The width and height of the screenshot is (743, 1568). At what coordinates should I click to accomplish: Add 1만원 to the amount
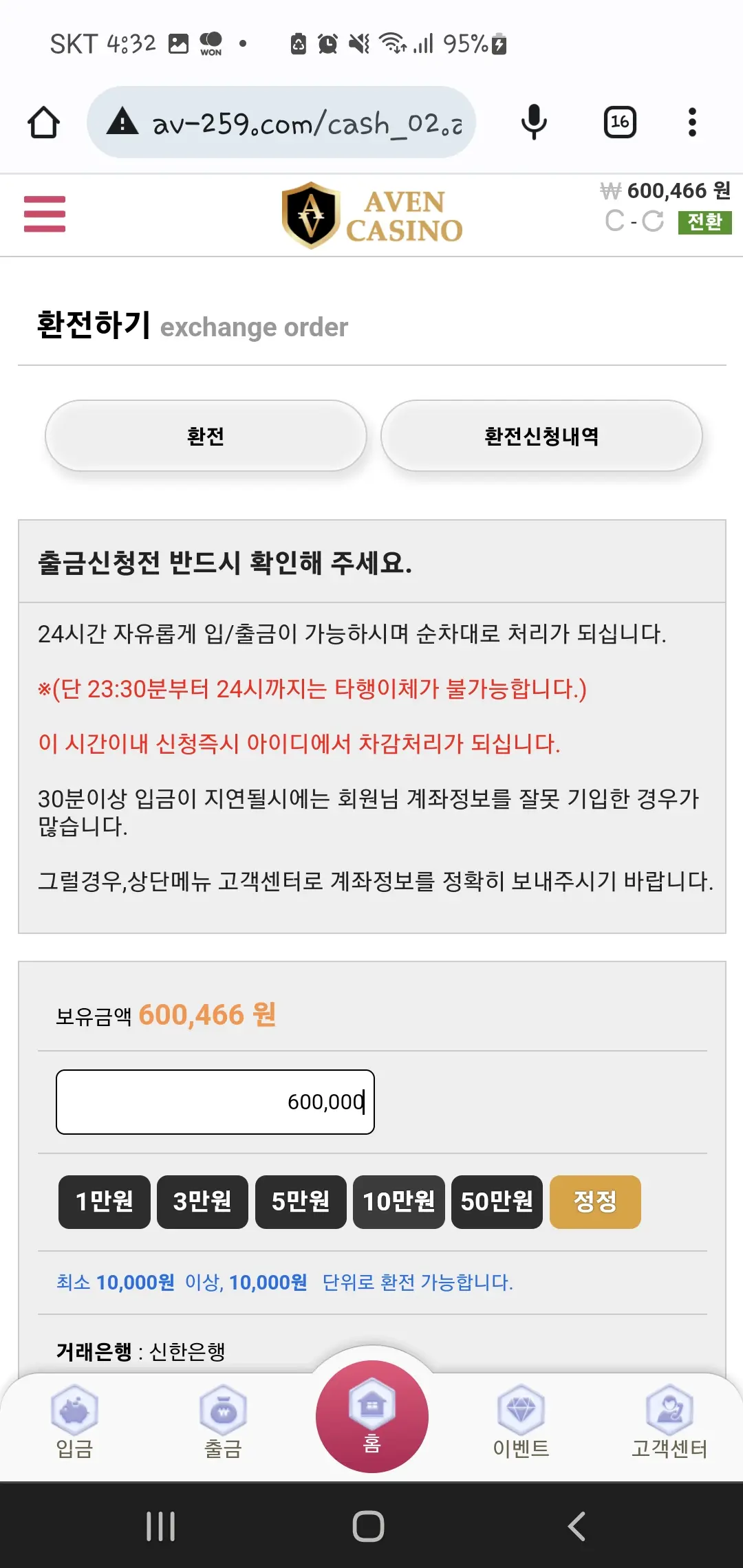tap(105, 1201)
